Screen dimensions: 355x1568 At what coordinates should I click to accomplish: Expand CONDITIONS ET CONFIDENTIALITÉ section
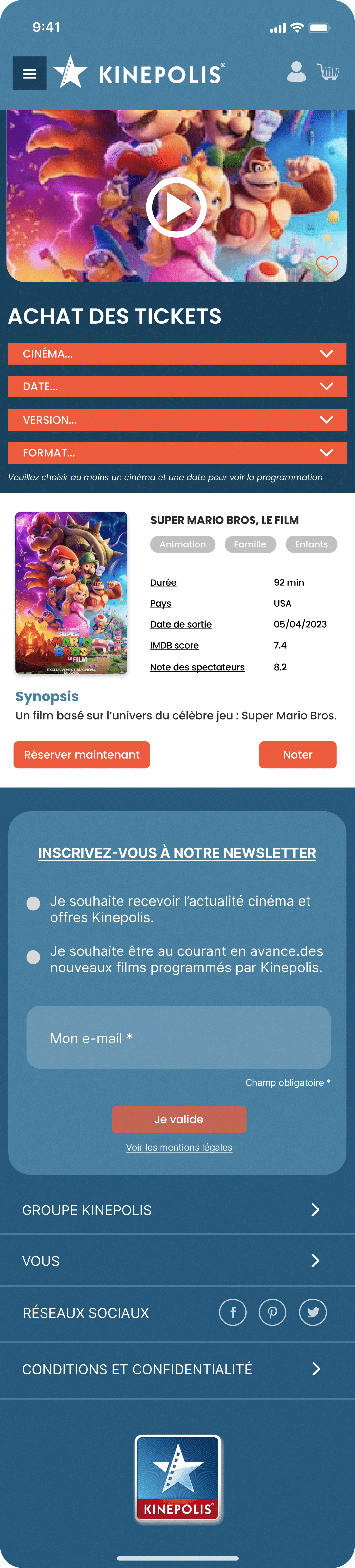pos(177,1369)
